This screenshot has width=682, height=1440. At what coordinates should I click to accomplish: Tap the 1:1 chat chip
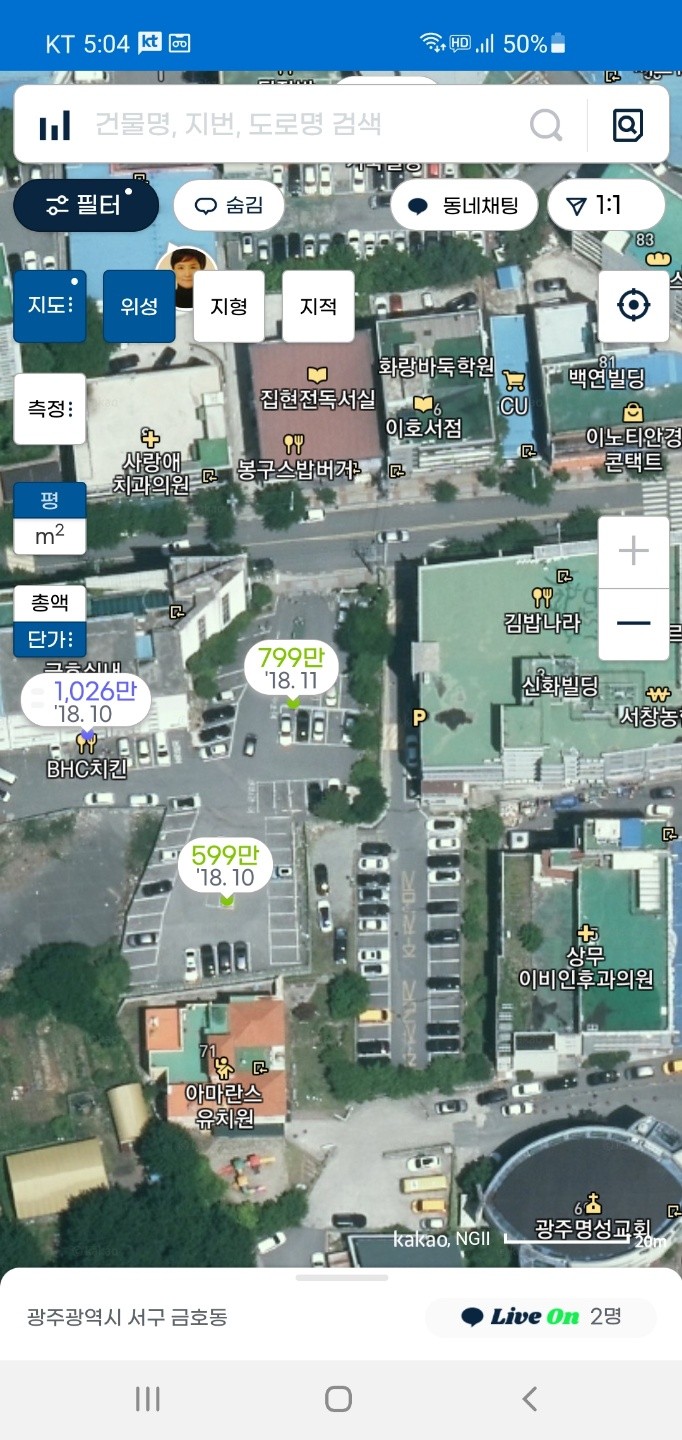click(606, 206)
